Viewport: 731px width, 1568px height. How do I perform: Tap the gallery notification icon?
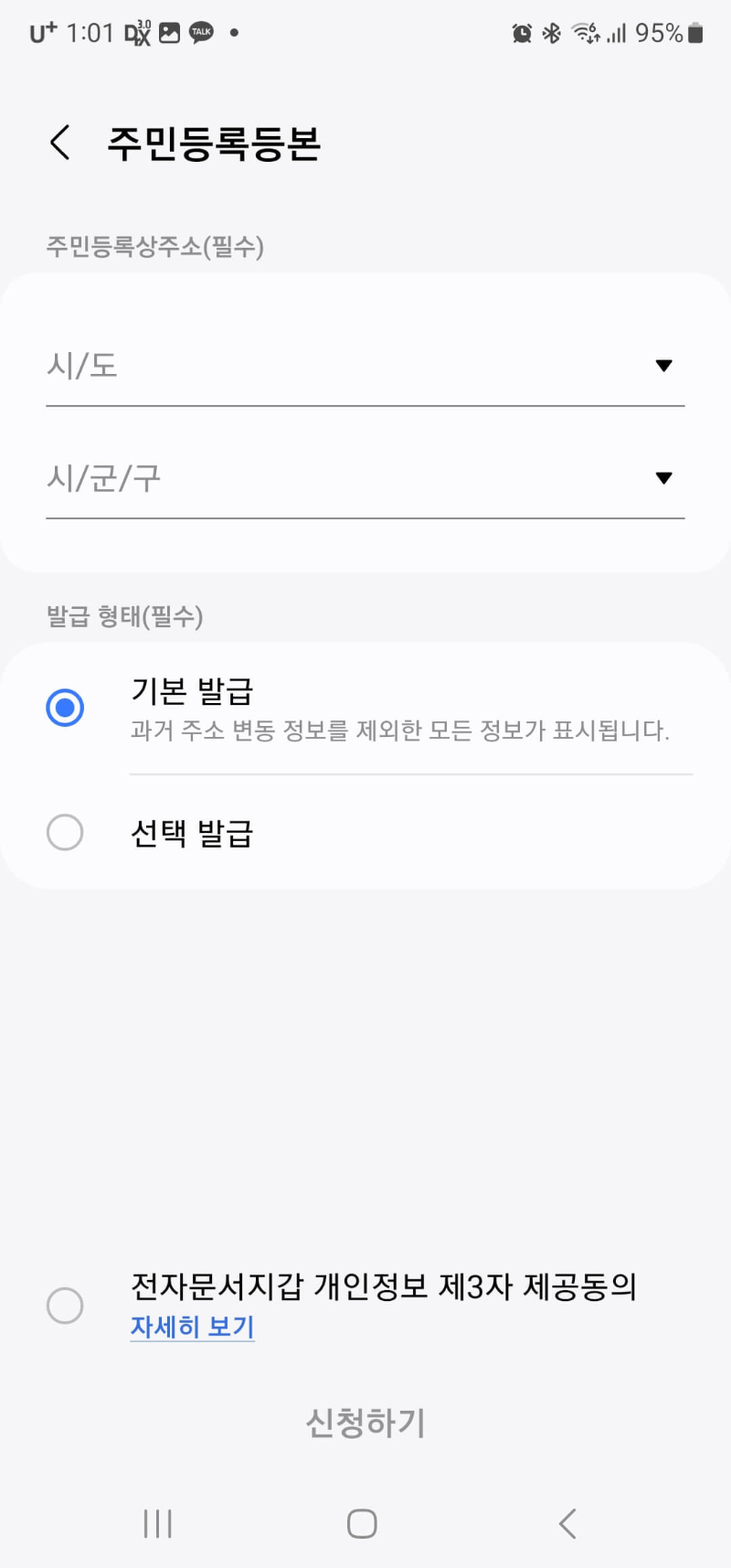point(169,32)
